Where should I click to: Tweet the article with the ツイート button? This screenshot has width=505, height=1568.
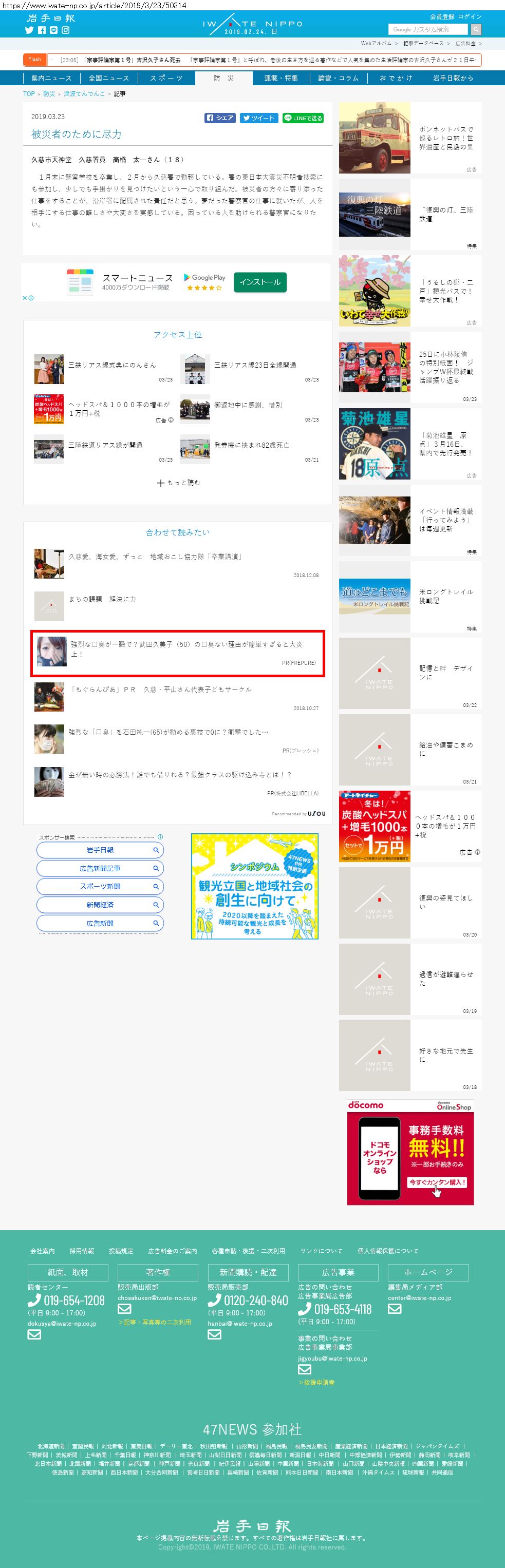(x=258, y=118)
